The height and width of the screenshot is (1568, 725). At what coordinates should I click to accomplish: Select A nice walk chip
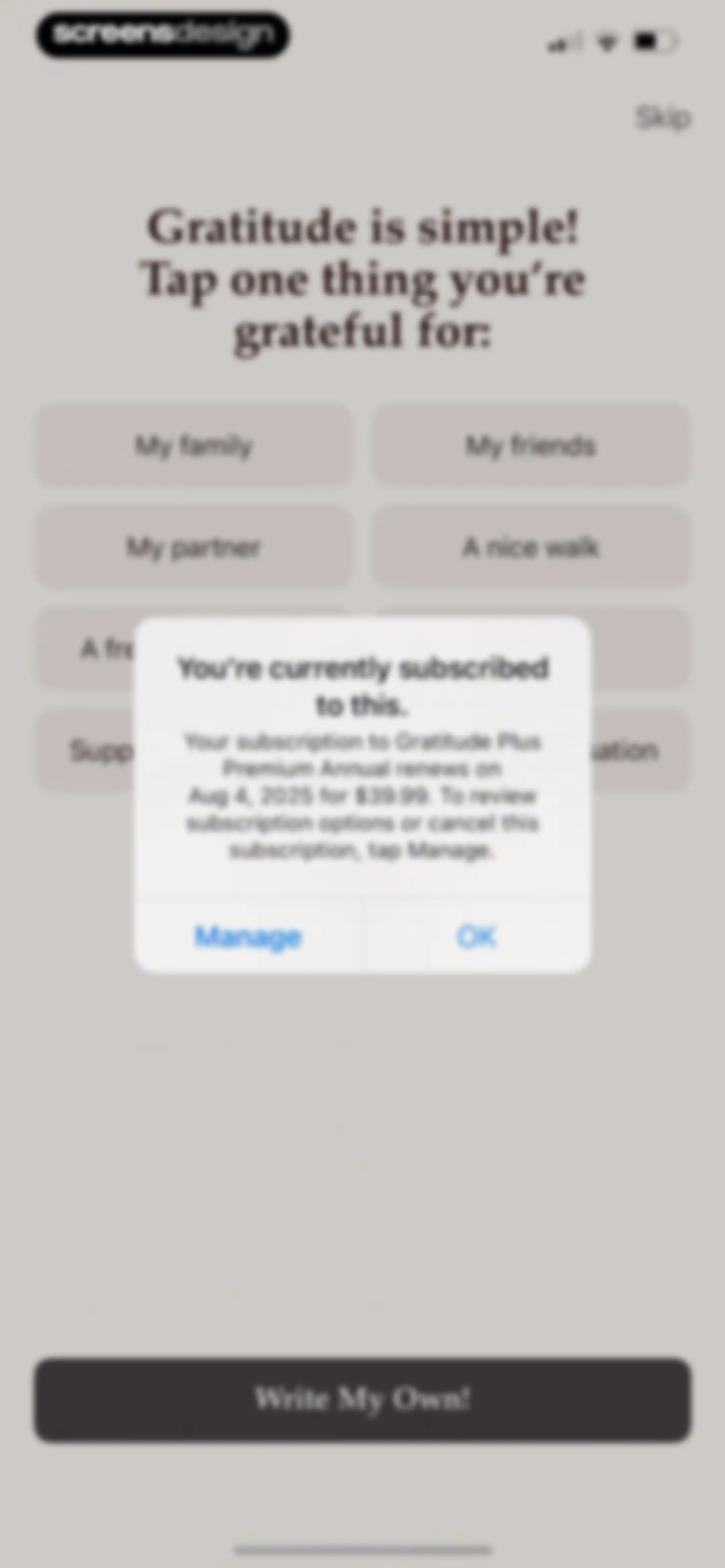pyautogui.click(x=531, y=547)
